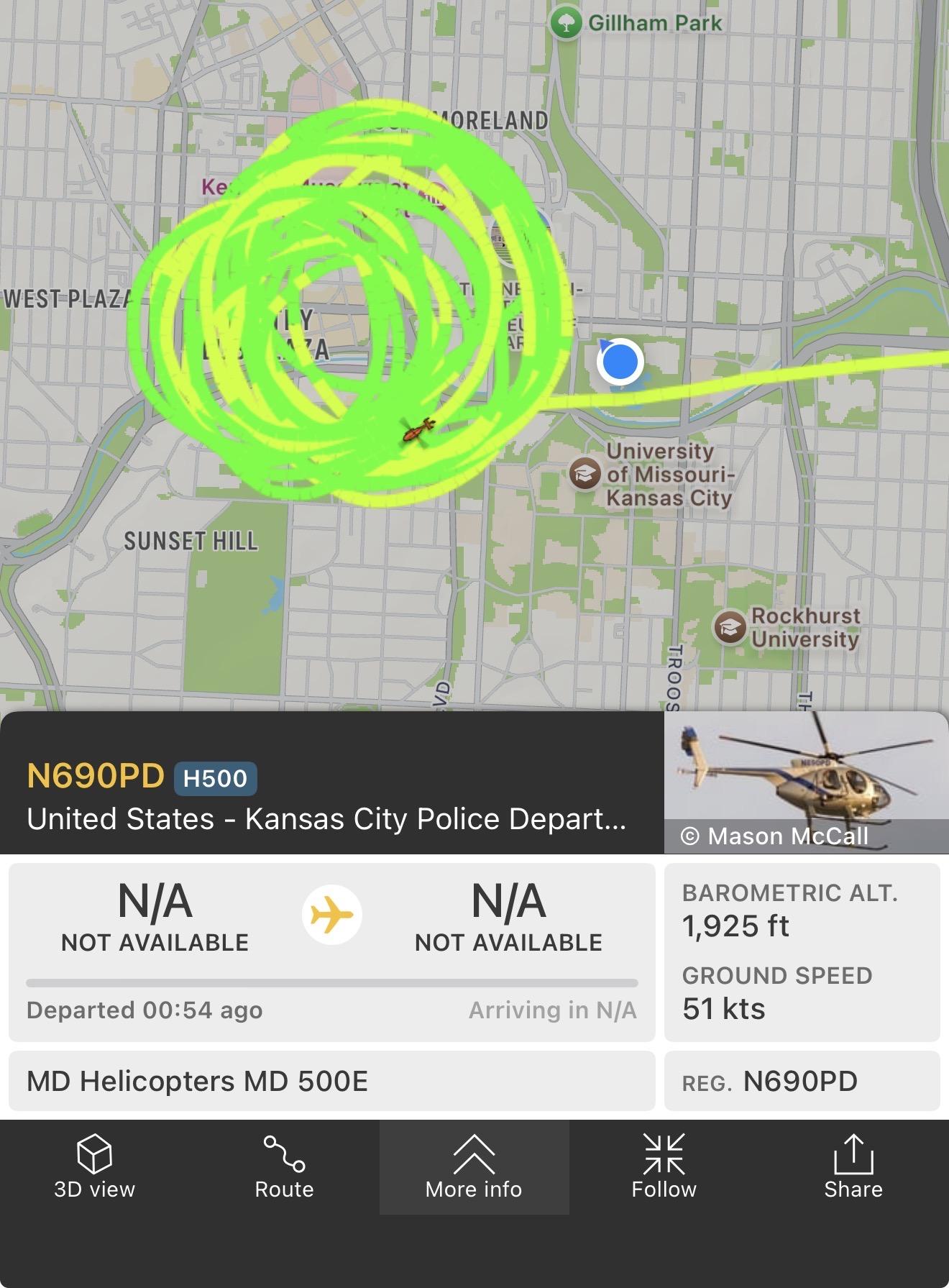Tap the Gillham Park map marker
The height and width of the screenshot is (1288, 949).
tap(566, 22)
